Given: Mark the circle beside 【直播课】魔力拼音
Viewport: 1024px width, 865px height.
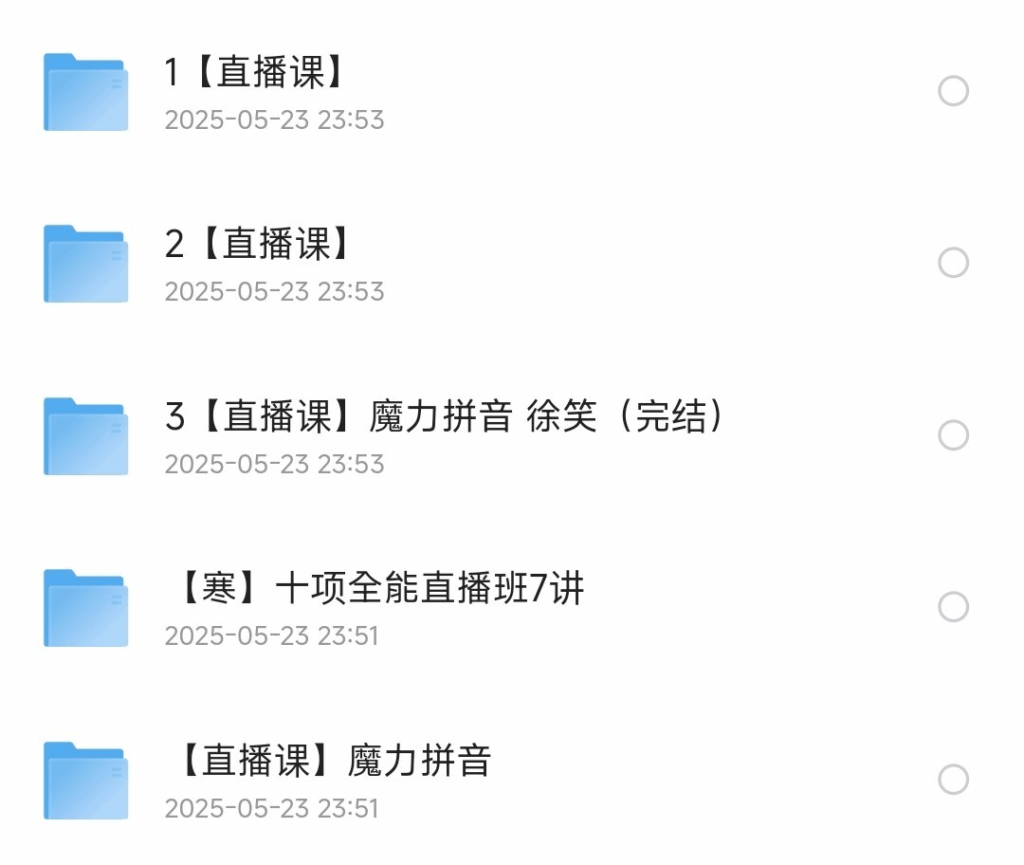Looking at the screenshot, I should coord(953,780).
